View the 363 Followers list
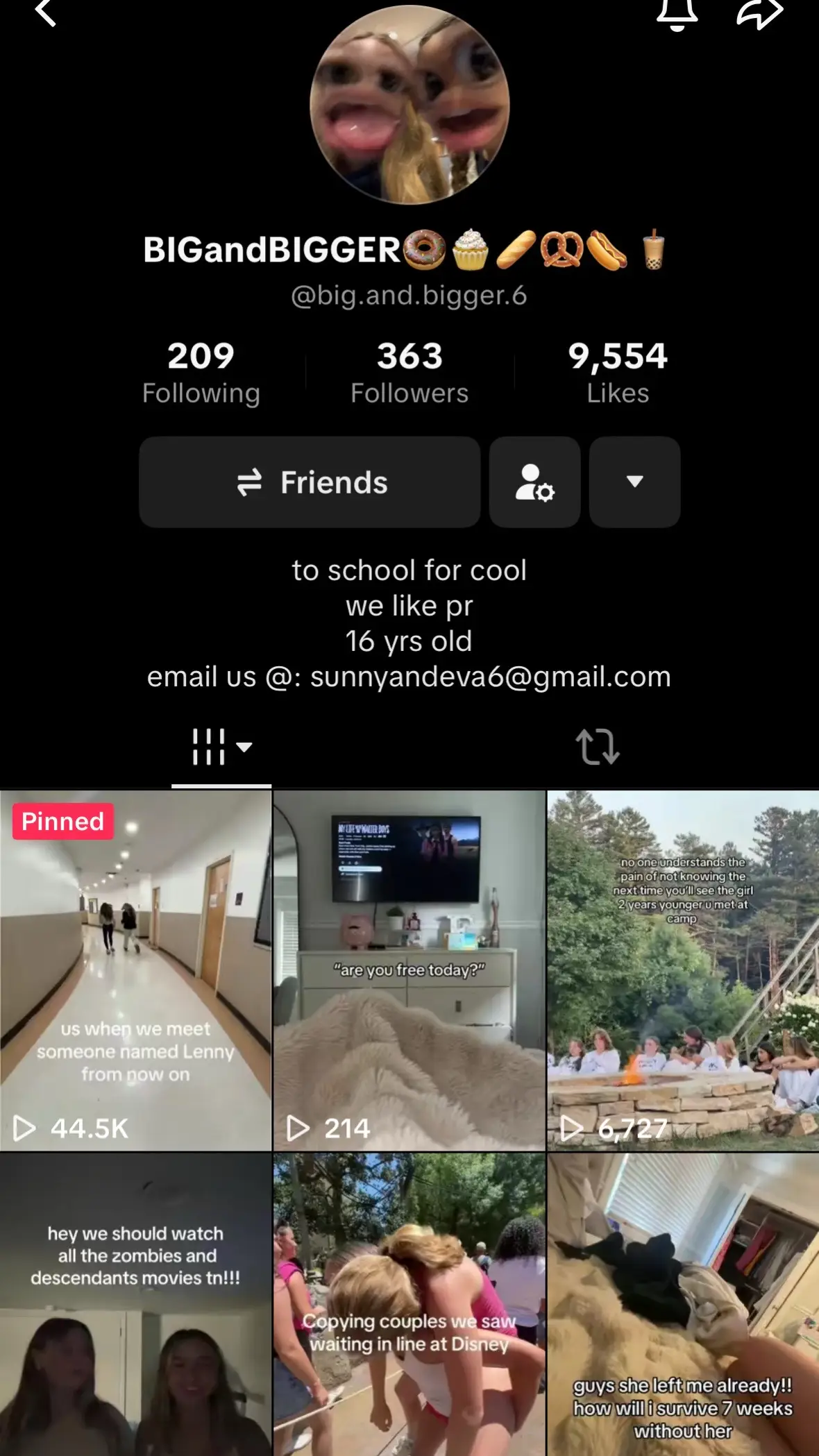This screenshot has height=1456, width=819. 409,373
